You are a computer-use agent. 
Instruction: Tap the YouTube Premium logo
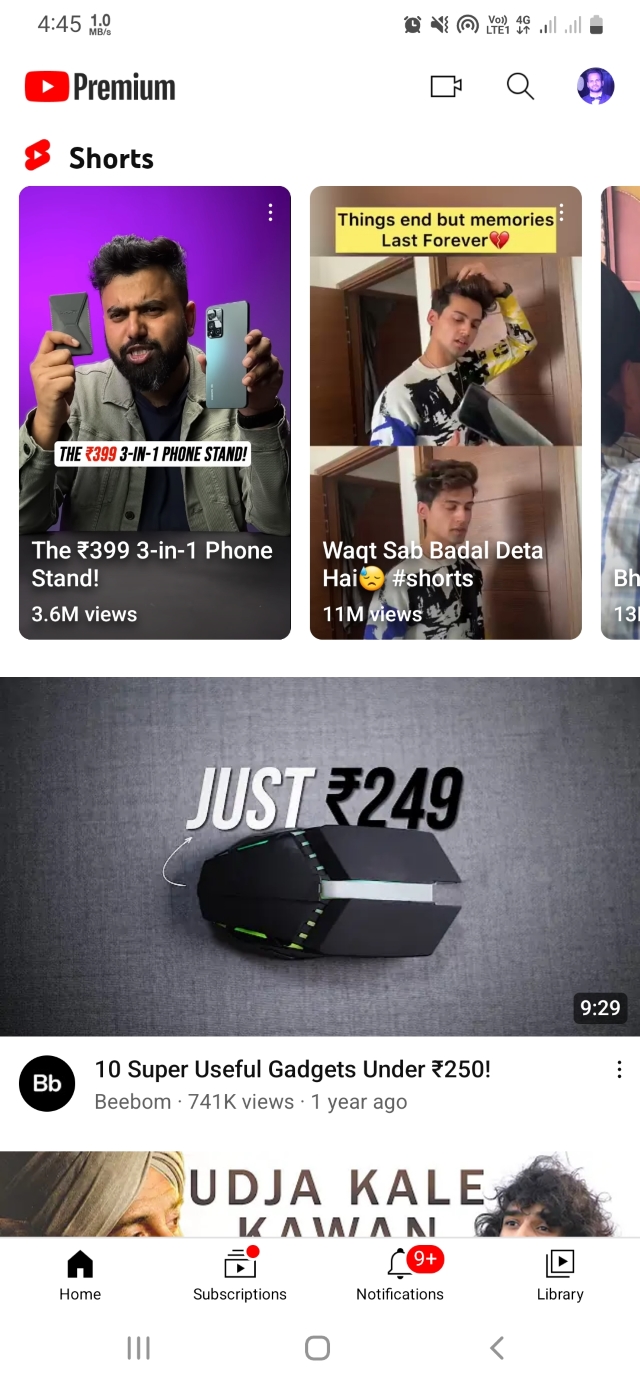[100, 87]
